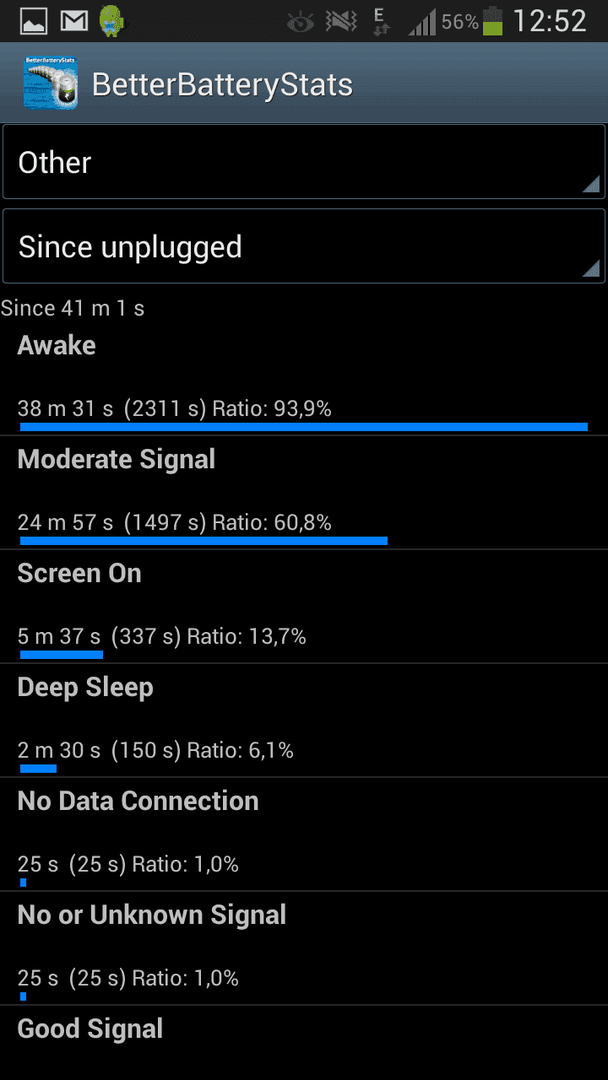Image resolution: width=608 pixels, height=1080 pixels.
Task: Expand the Since unplugged dropdown
Action: point(304,246)
